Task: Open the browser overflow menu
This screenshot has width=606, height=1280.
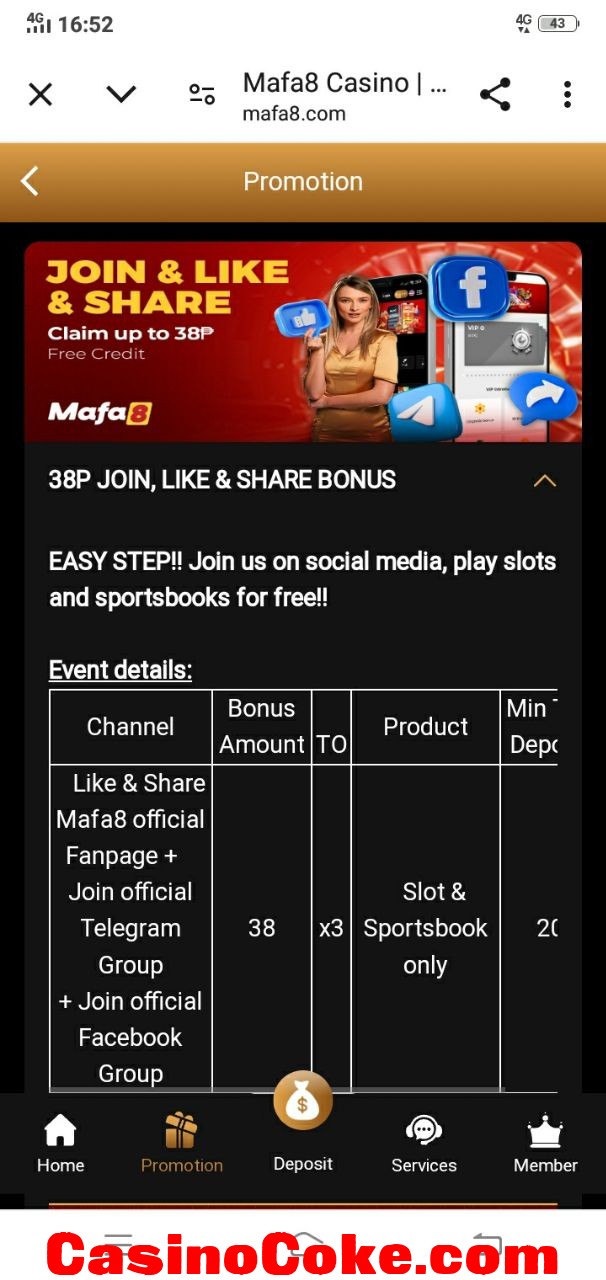Action: 567,95
